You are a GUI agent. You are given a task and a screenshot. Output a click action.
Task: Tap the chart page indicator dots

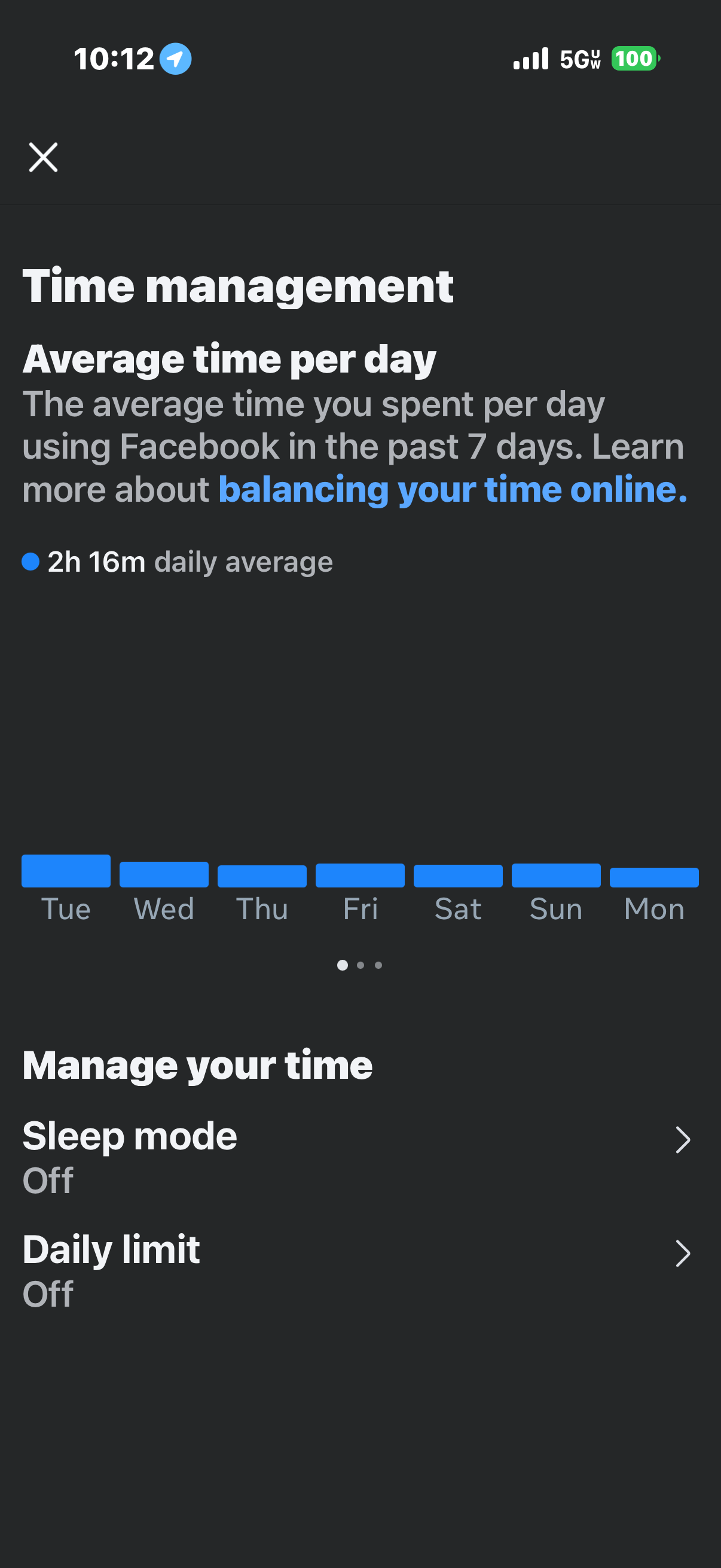[359, 965]
